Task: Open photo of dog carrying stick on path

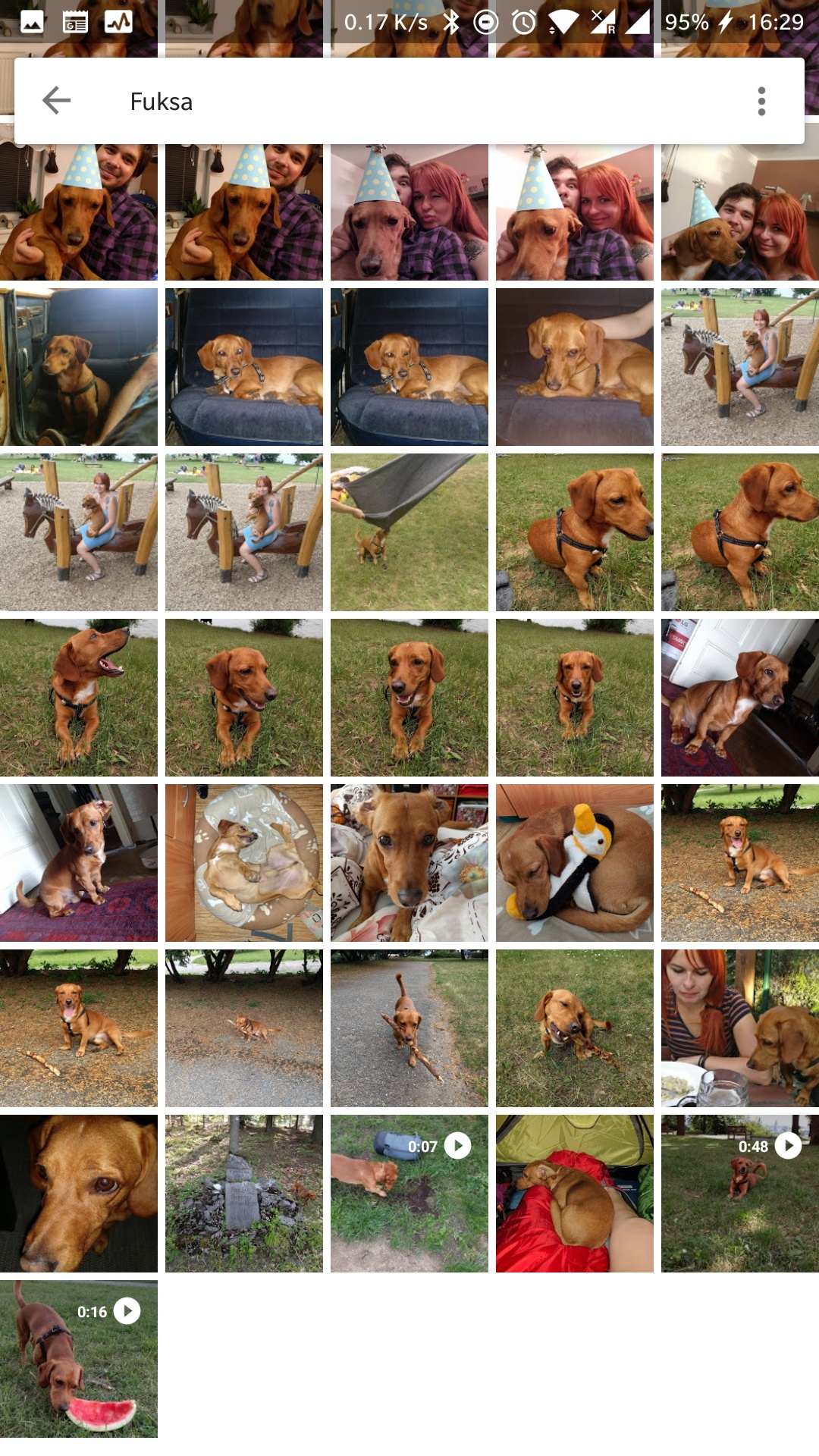Action: 409,1028
